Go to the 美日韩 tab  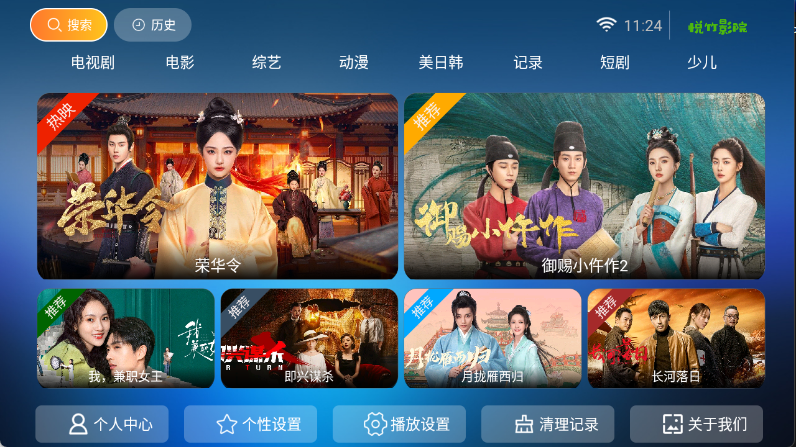pos(441,62)
